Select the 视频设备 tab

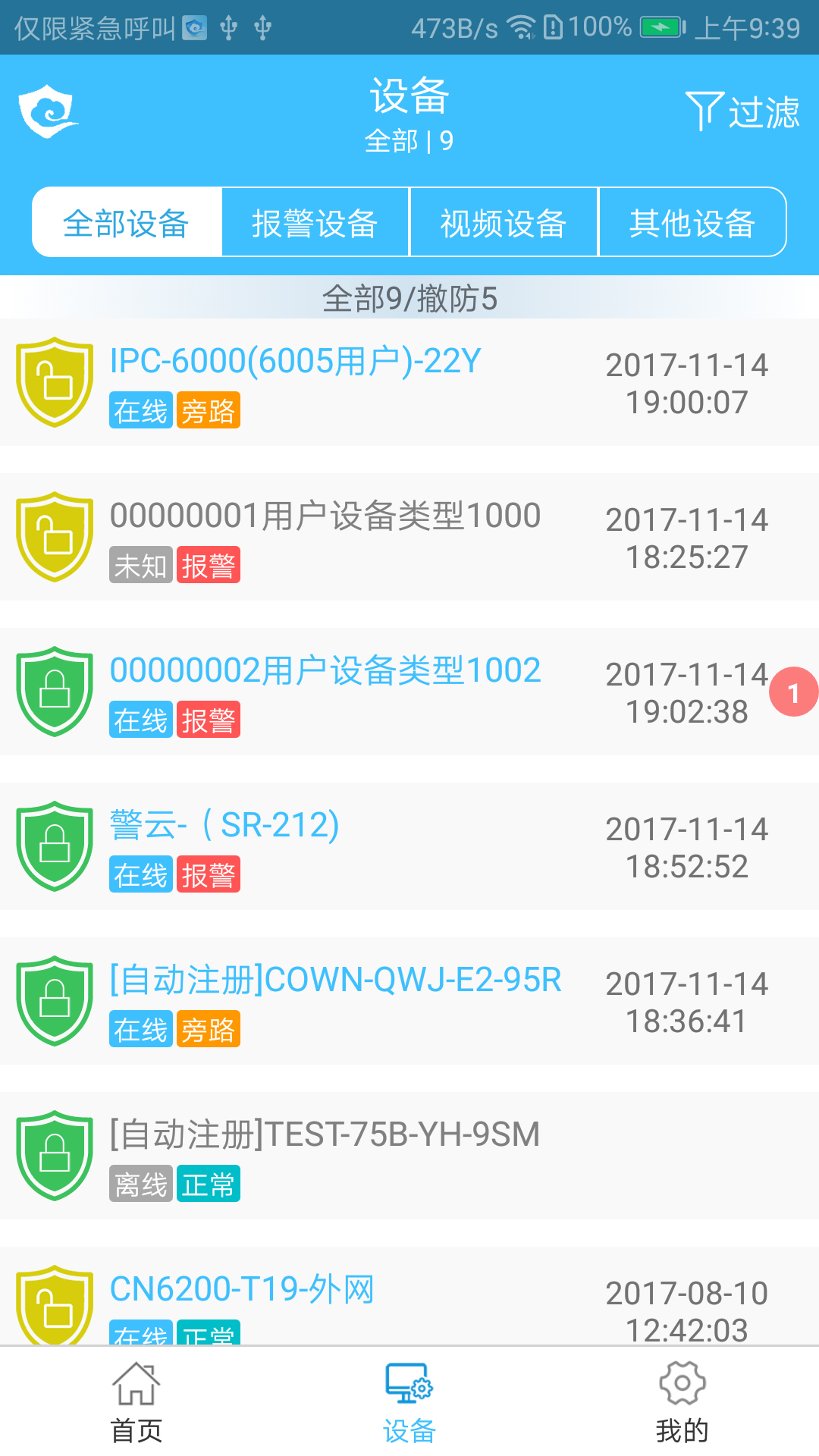503,221
